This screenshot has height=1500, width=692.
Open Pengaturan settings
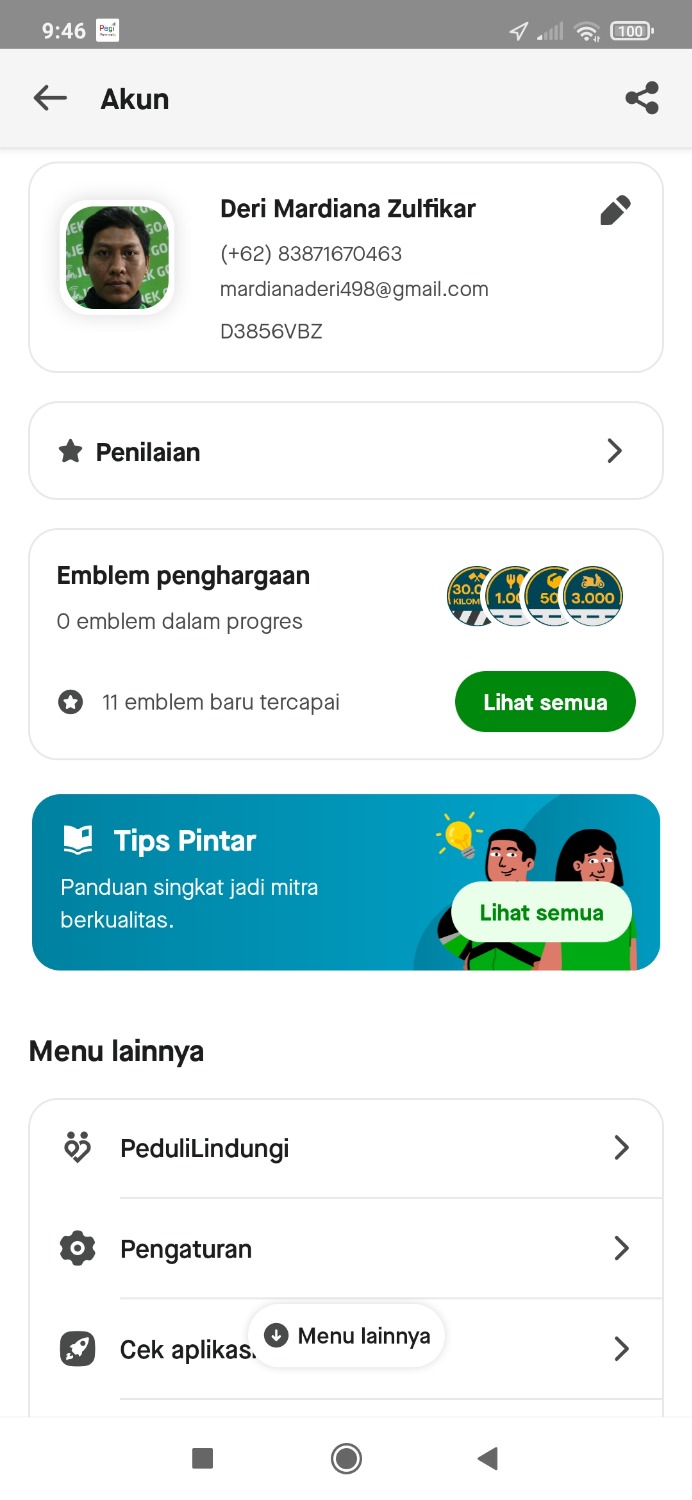coord(345,1249)
